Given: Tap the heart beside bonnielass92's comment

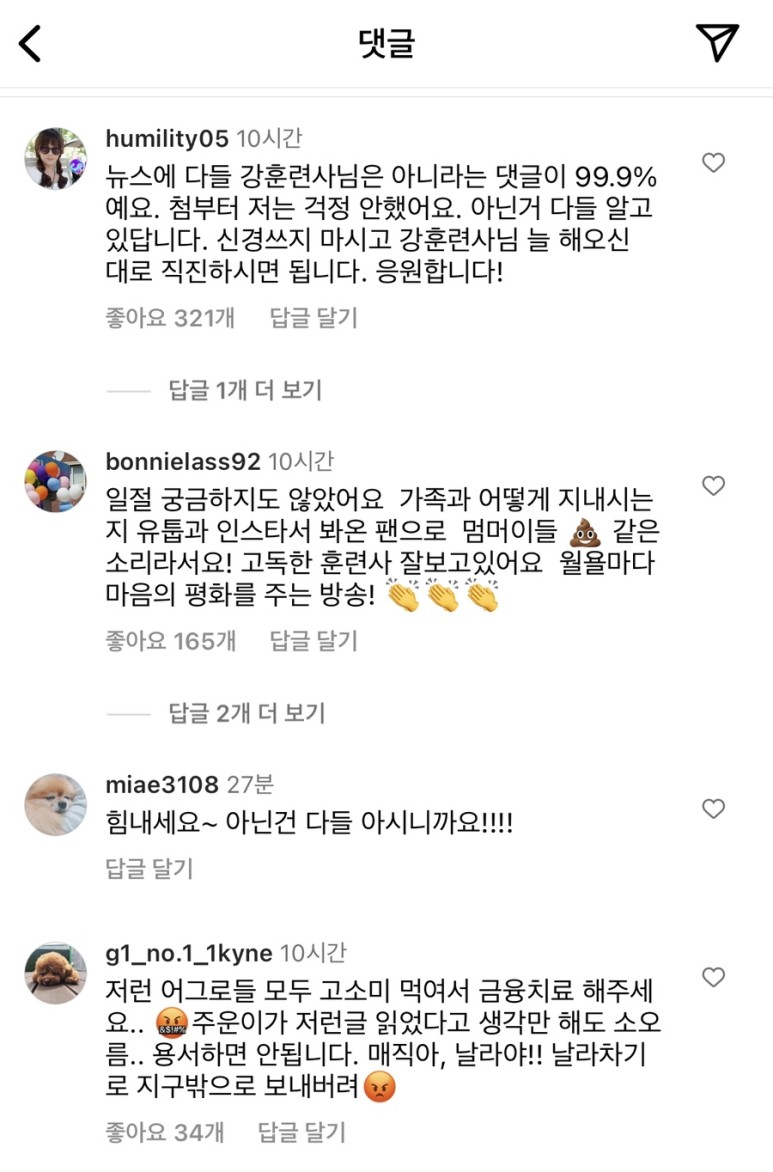Looking at the screenshot, I should (x=712, y=486).
